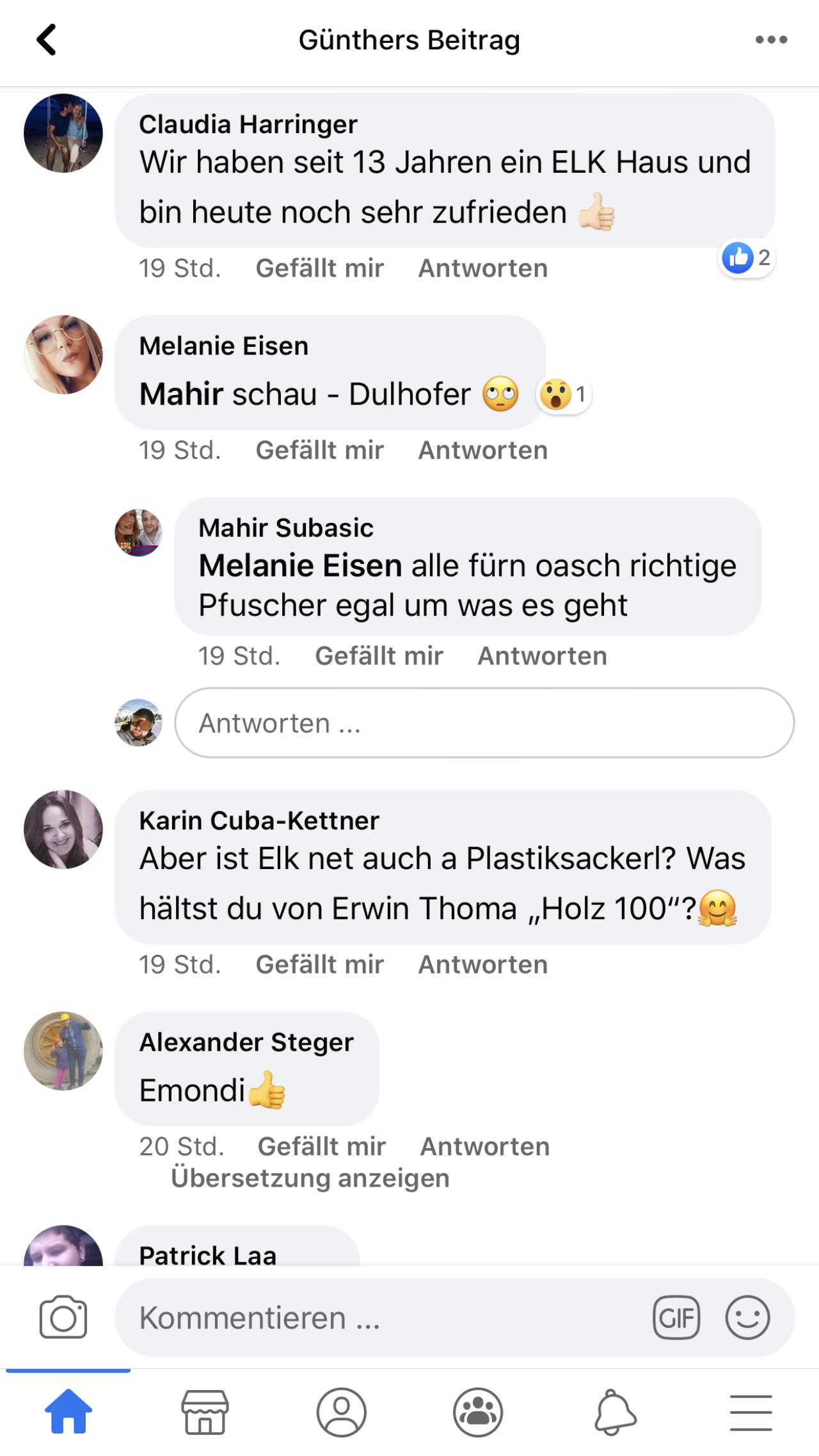The height and width of the screenshot is (1456, 819).
Task: Like Karin Cuba-Kettner's comment
Action: [x=319, y=964]
